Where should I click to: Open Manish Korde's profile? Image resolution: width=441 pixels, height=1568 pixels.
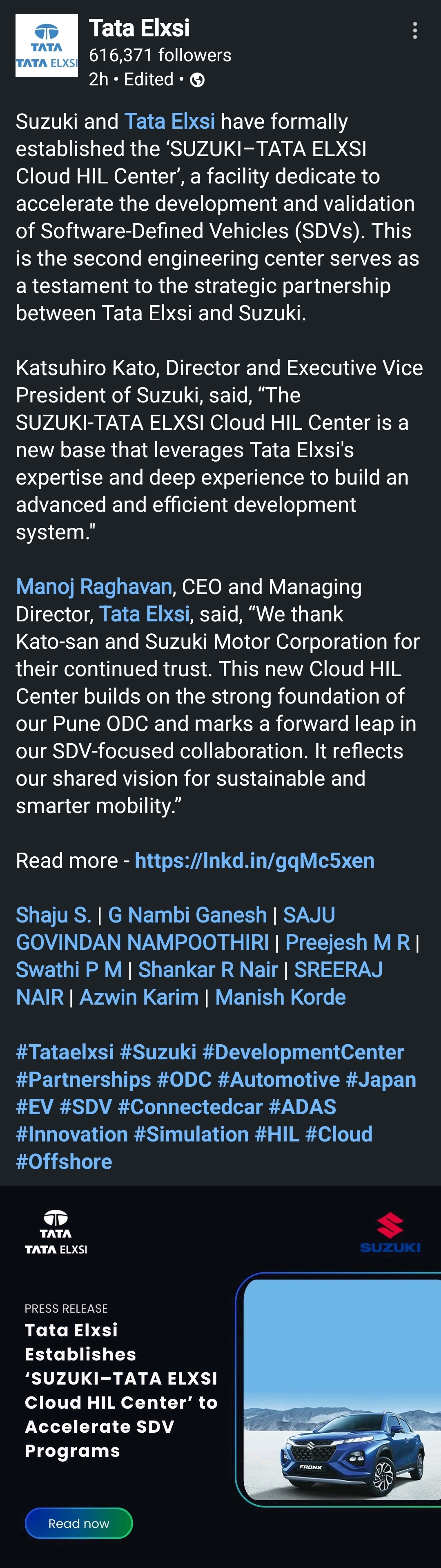click(x=281, y=997)
